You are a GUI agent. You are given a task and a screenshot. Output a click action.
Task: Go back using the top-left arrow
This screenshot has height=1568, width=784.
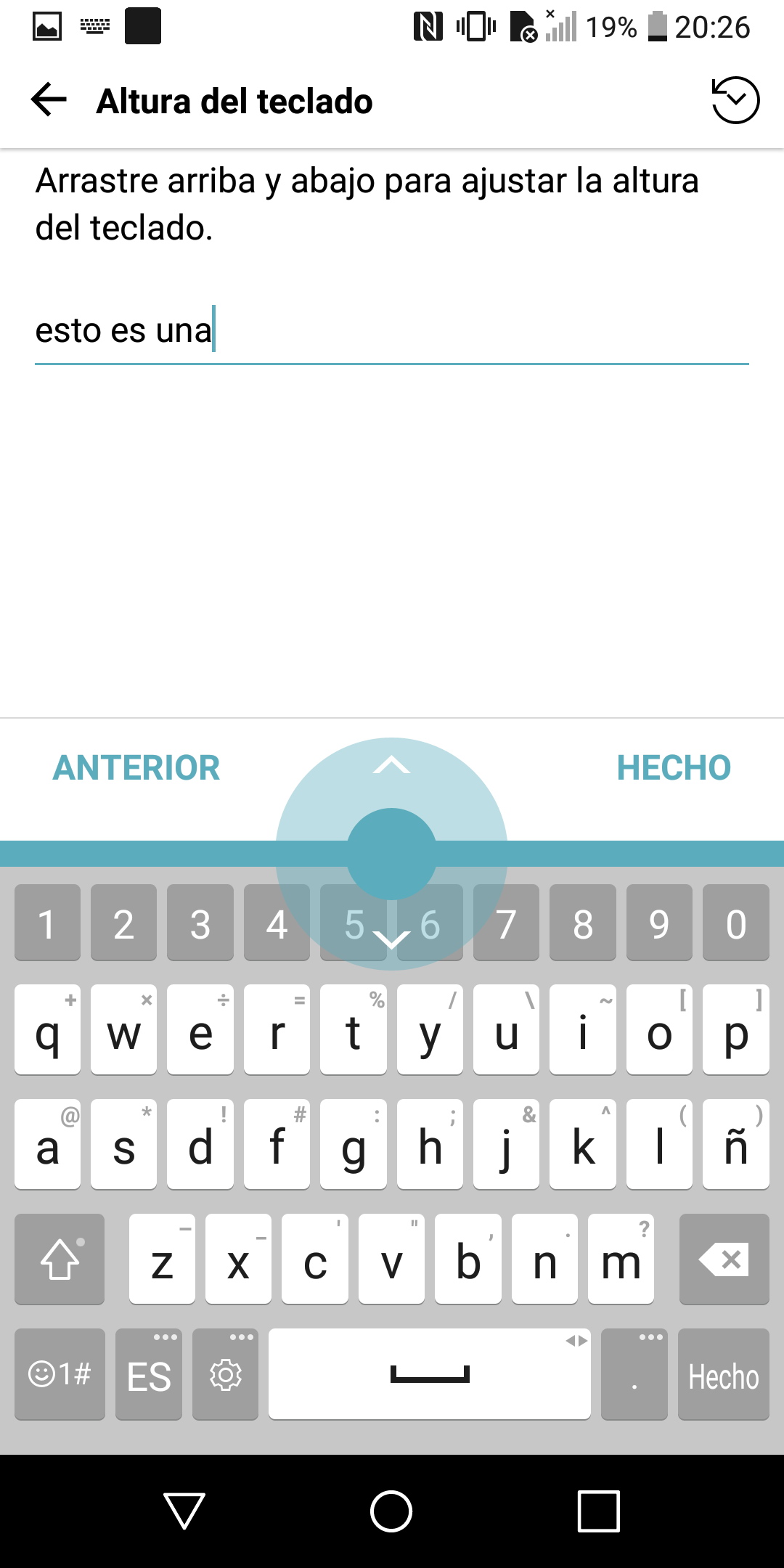coord(49,100)
